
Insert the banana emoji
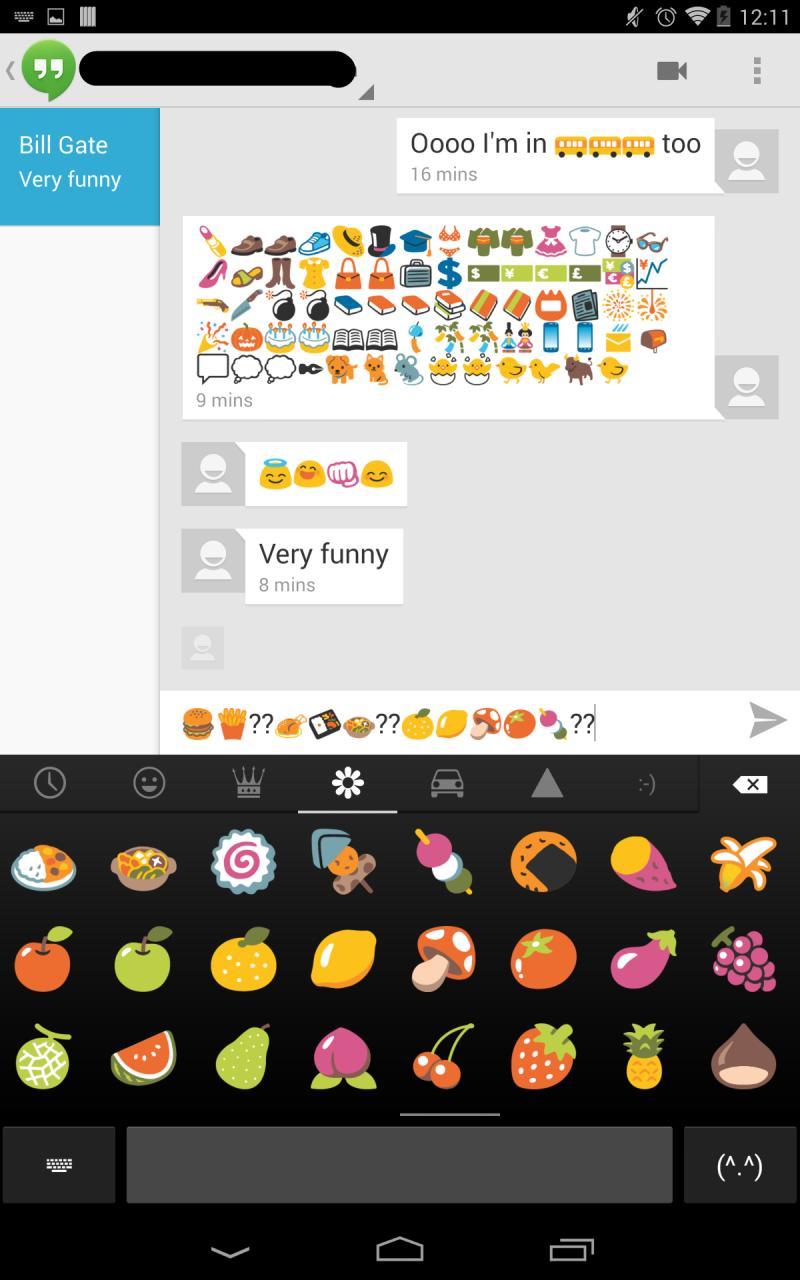tap(743, 862)
